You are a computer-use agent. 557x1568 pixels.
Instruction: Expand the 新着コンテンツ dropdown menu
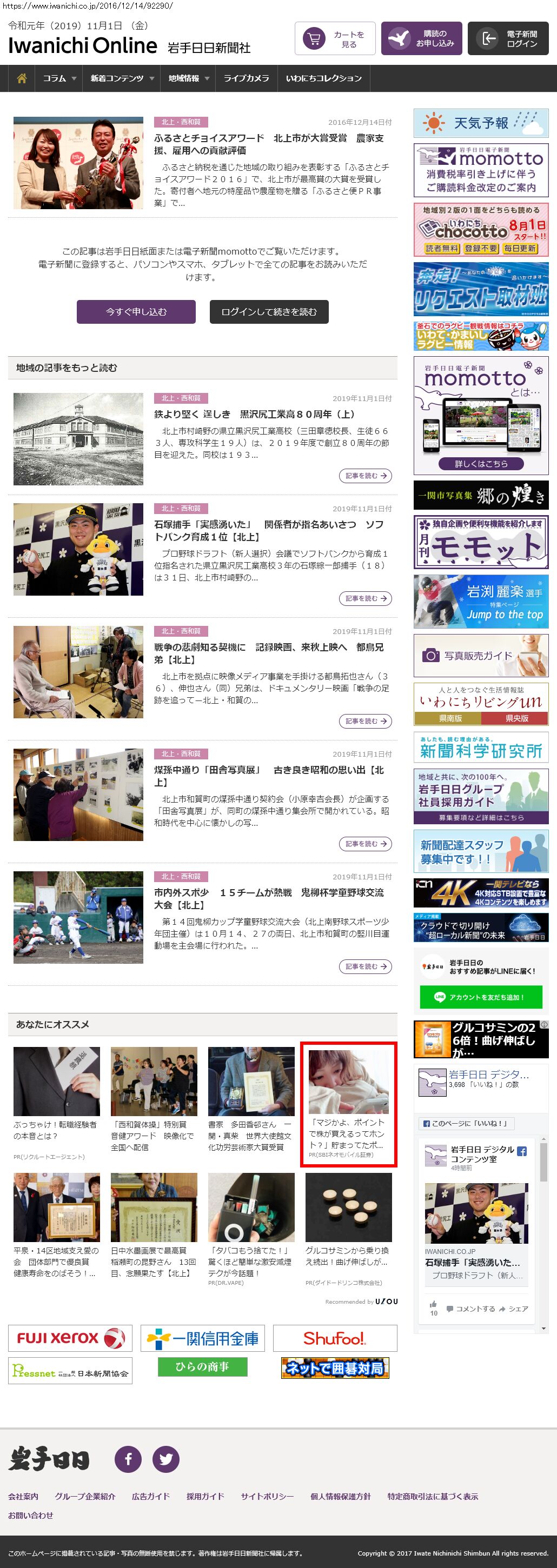point(122,78)
